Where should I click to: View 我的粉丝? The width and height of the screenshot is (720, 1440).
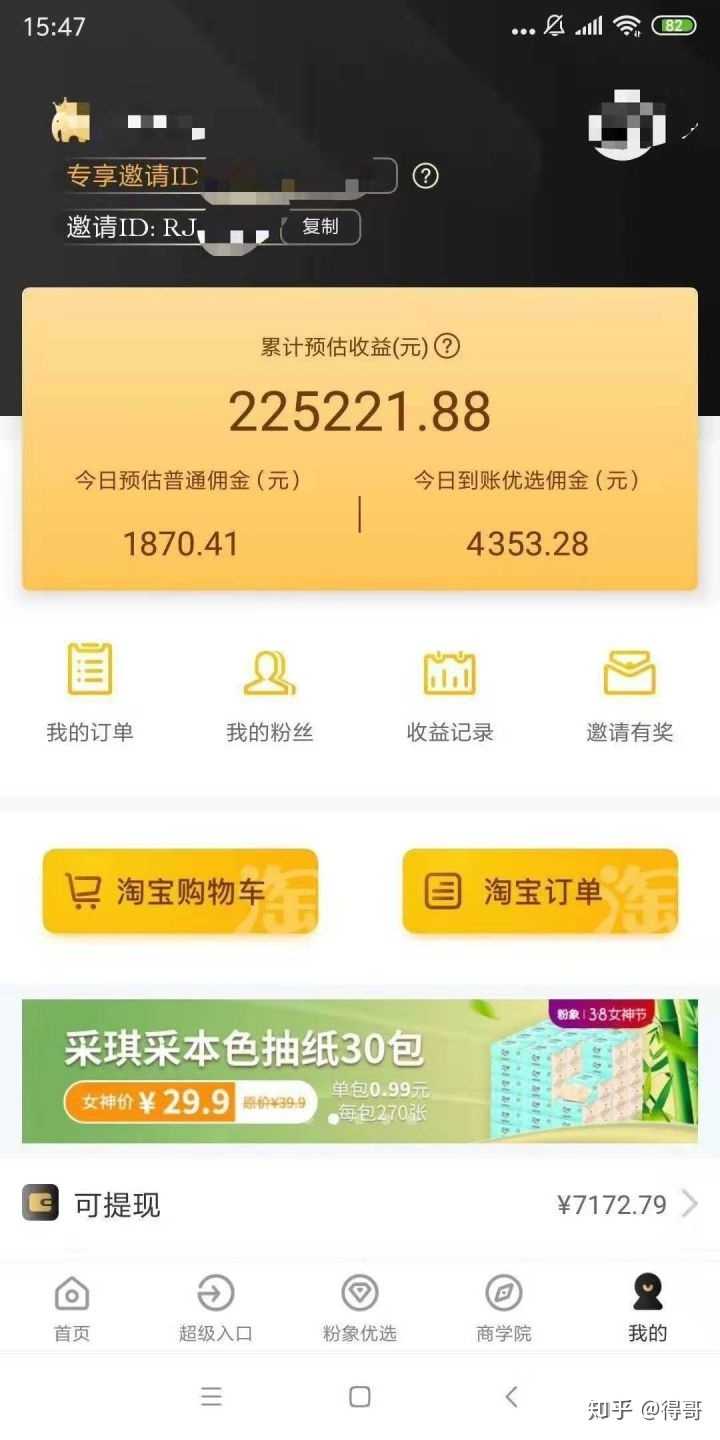tap(270, 692)
